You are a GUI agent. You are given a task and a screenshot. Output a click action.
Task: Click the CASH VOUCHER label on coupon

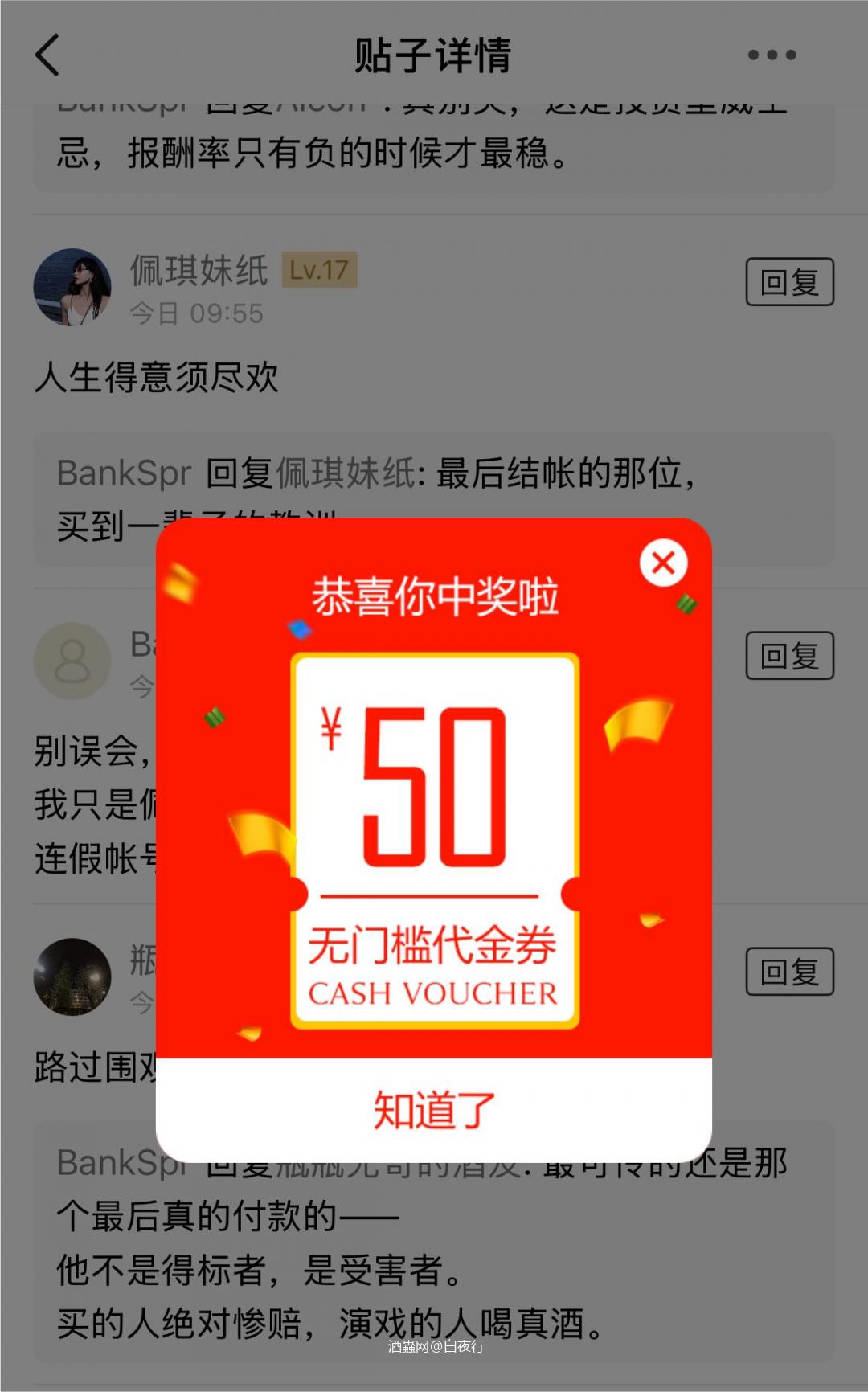432,993
